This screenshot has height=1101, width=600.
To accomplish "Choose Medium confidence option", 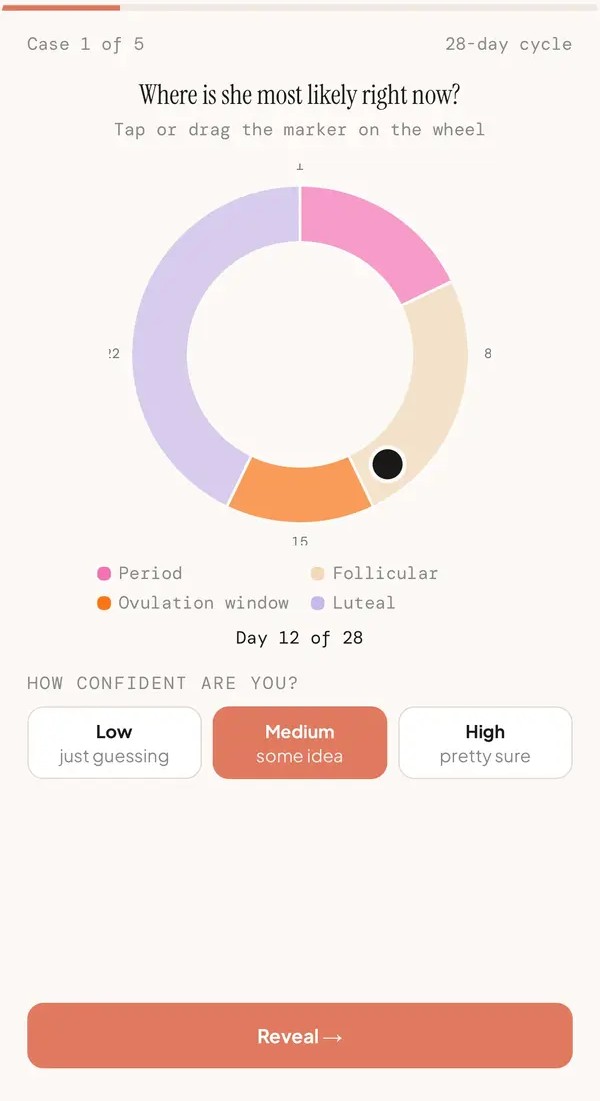I will coord(300,743).
